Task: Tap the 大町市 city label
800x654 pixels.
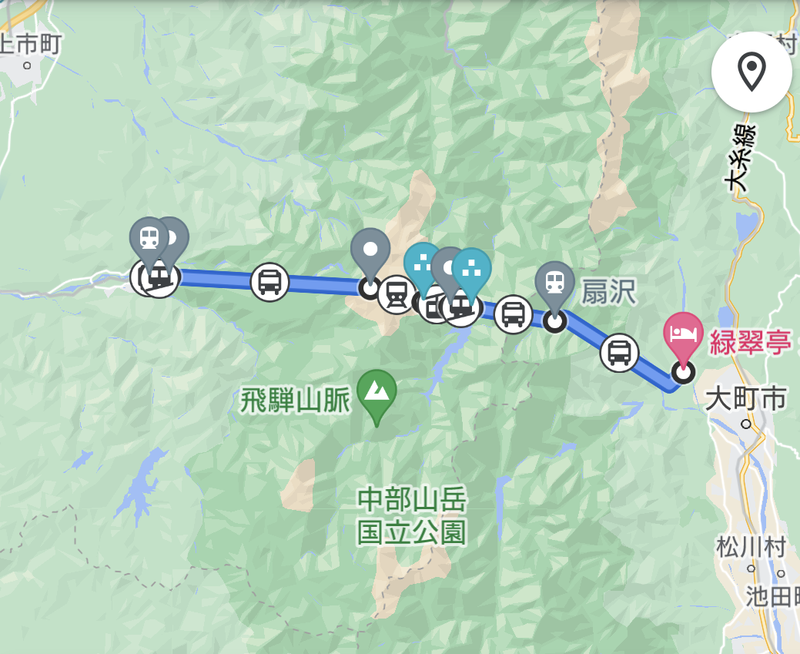Action: coord(745,400)
